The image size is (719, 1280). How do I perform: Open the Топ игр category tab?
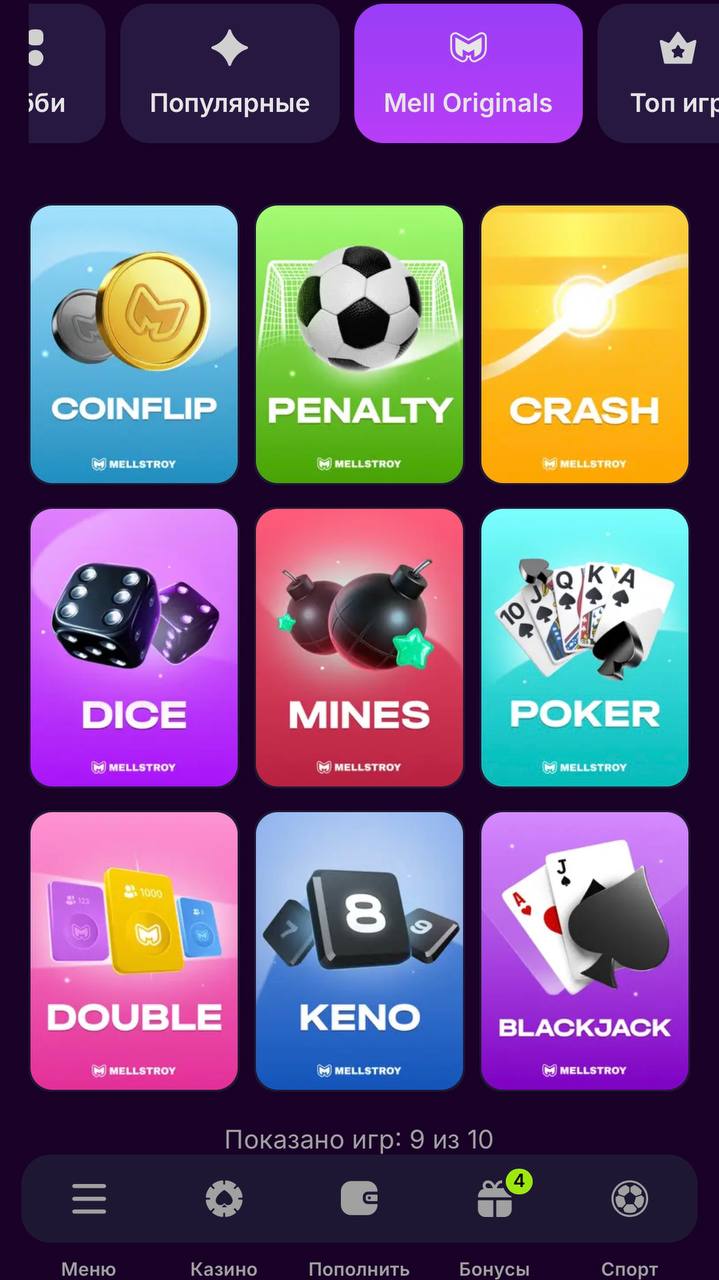coord(660,73)
